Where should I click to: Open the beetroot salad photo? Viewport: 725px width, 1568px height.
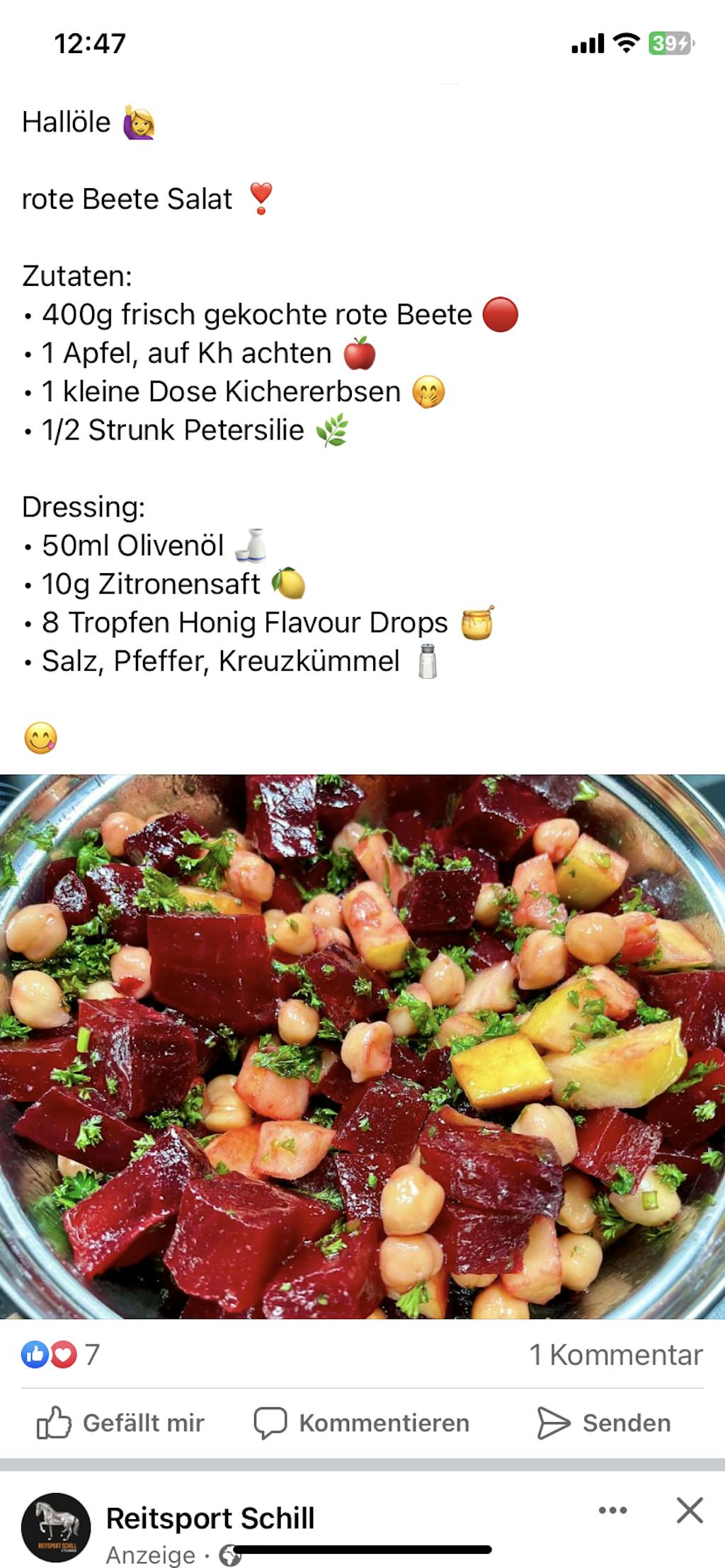(x=362, y=1046)
